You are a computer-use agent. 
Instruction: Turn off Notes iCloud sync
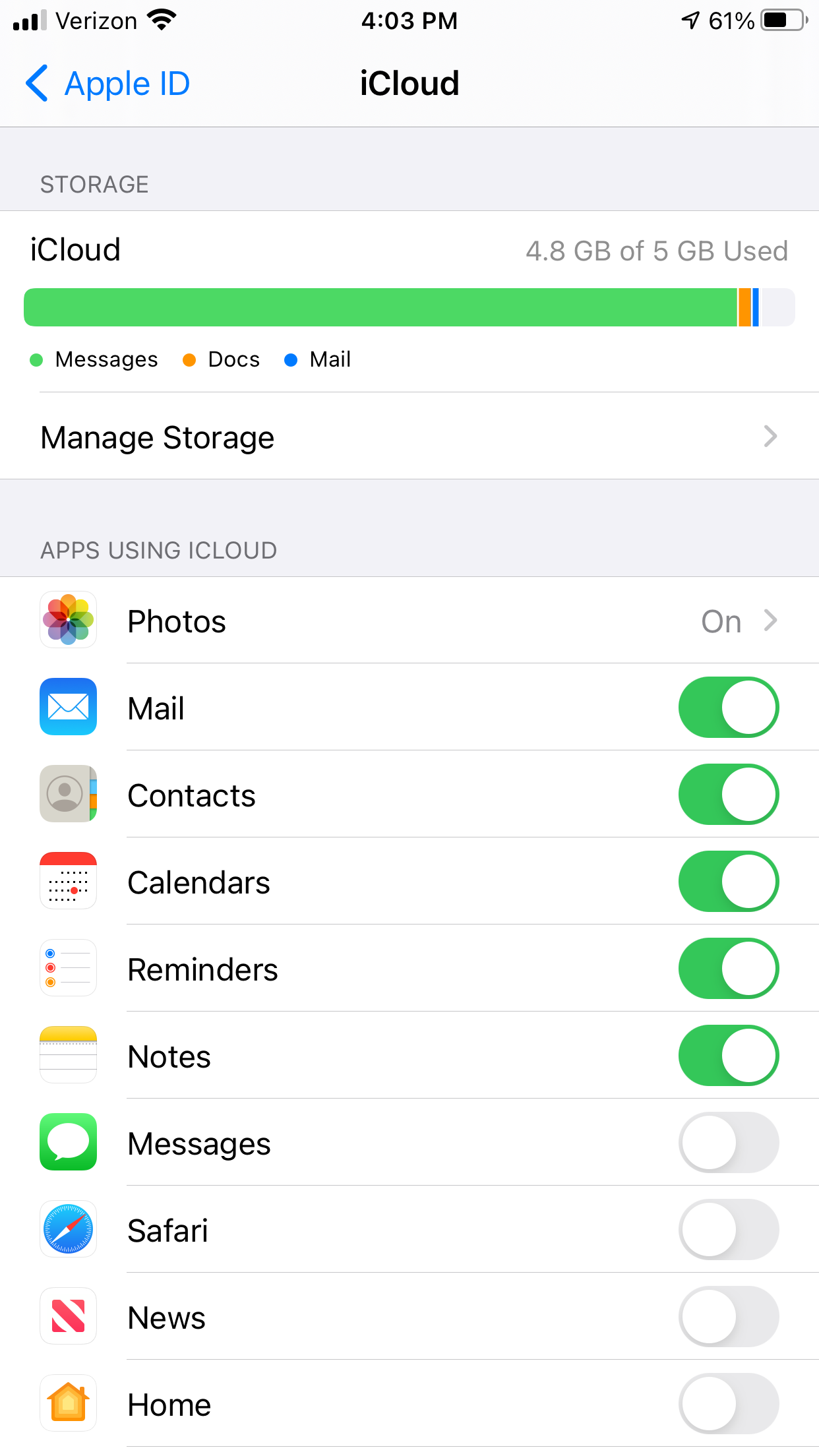728,1056
